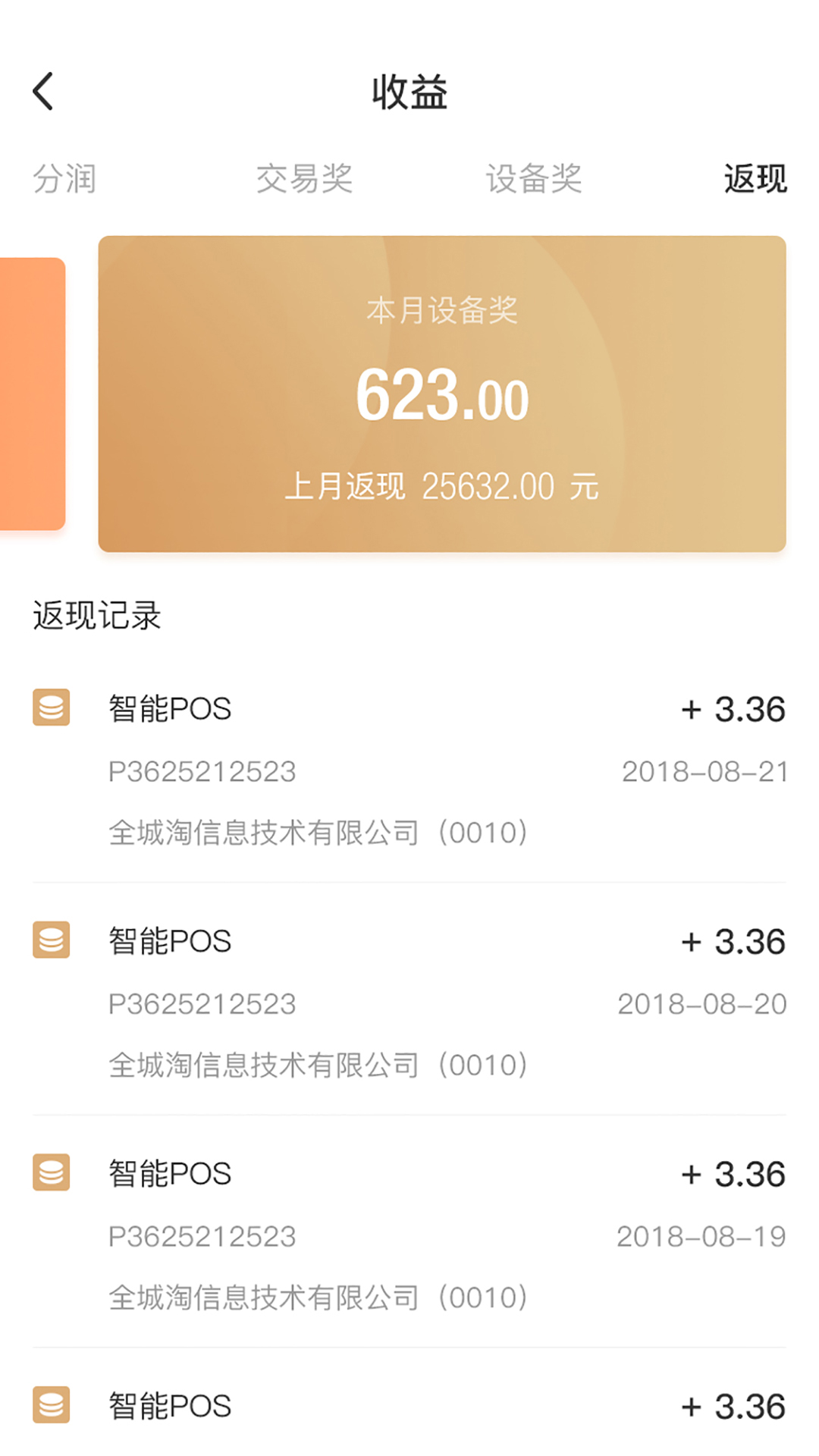The width and height of the screenshot is (819, 1456).
Task: Select the 分润 tab
Action: coord(64,179)
